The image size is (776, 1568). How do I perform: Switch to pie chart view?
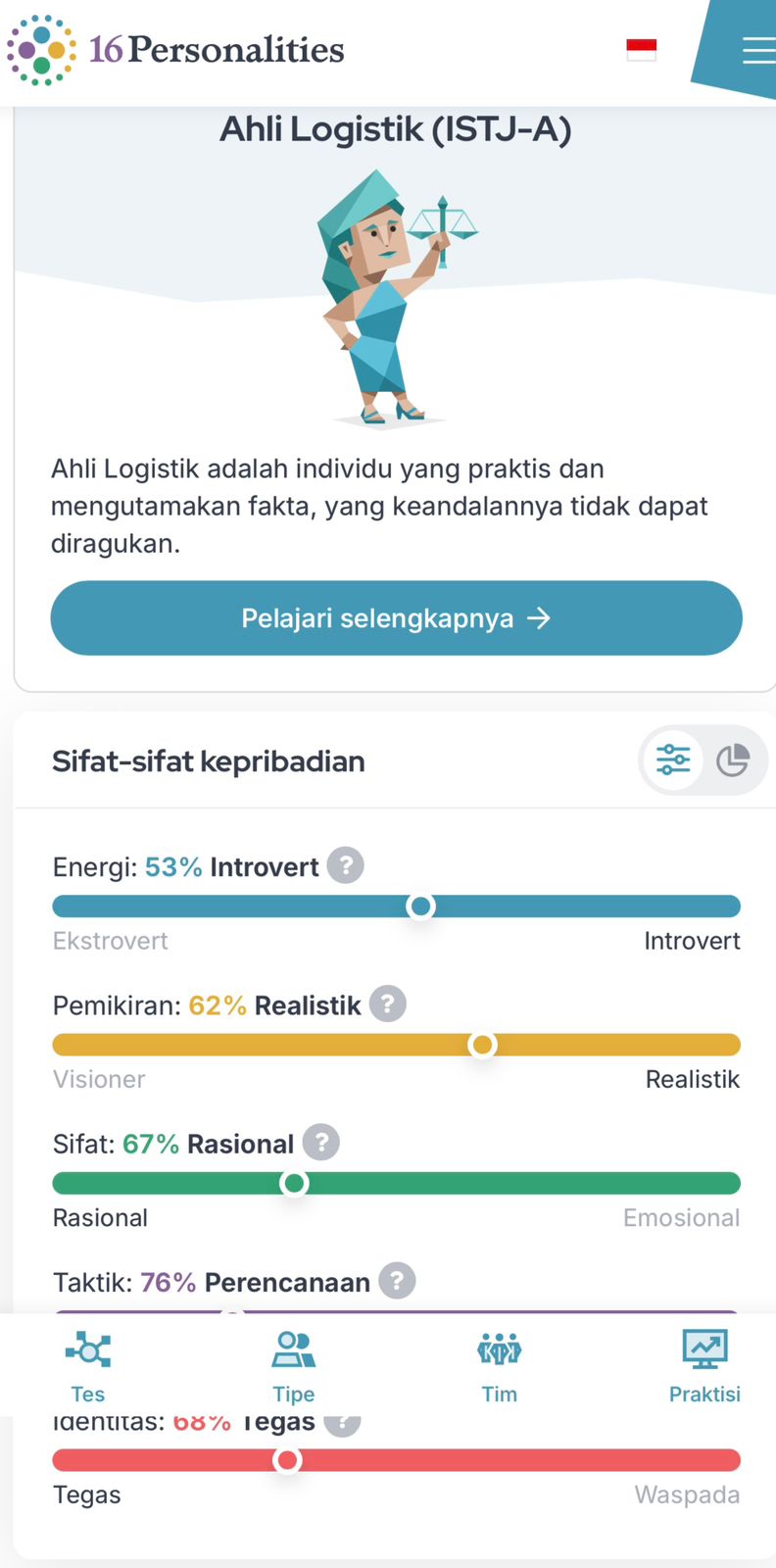pos(732,759)
